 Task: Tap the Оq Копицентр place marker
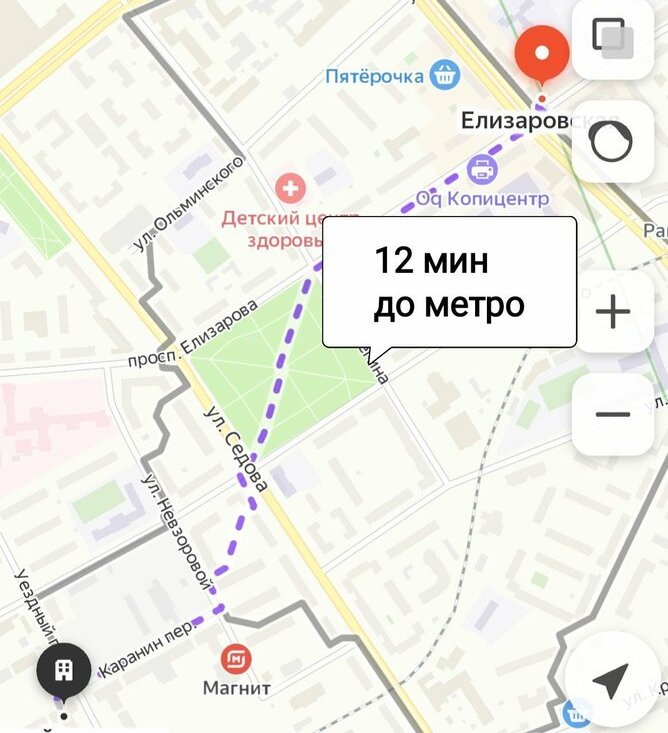coord(483,169)
